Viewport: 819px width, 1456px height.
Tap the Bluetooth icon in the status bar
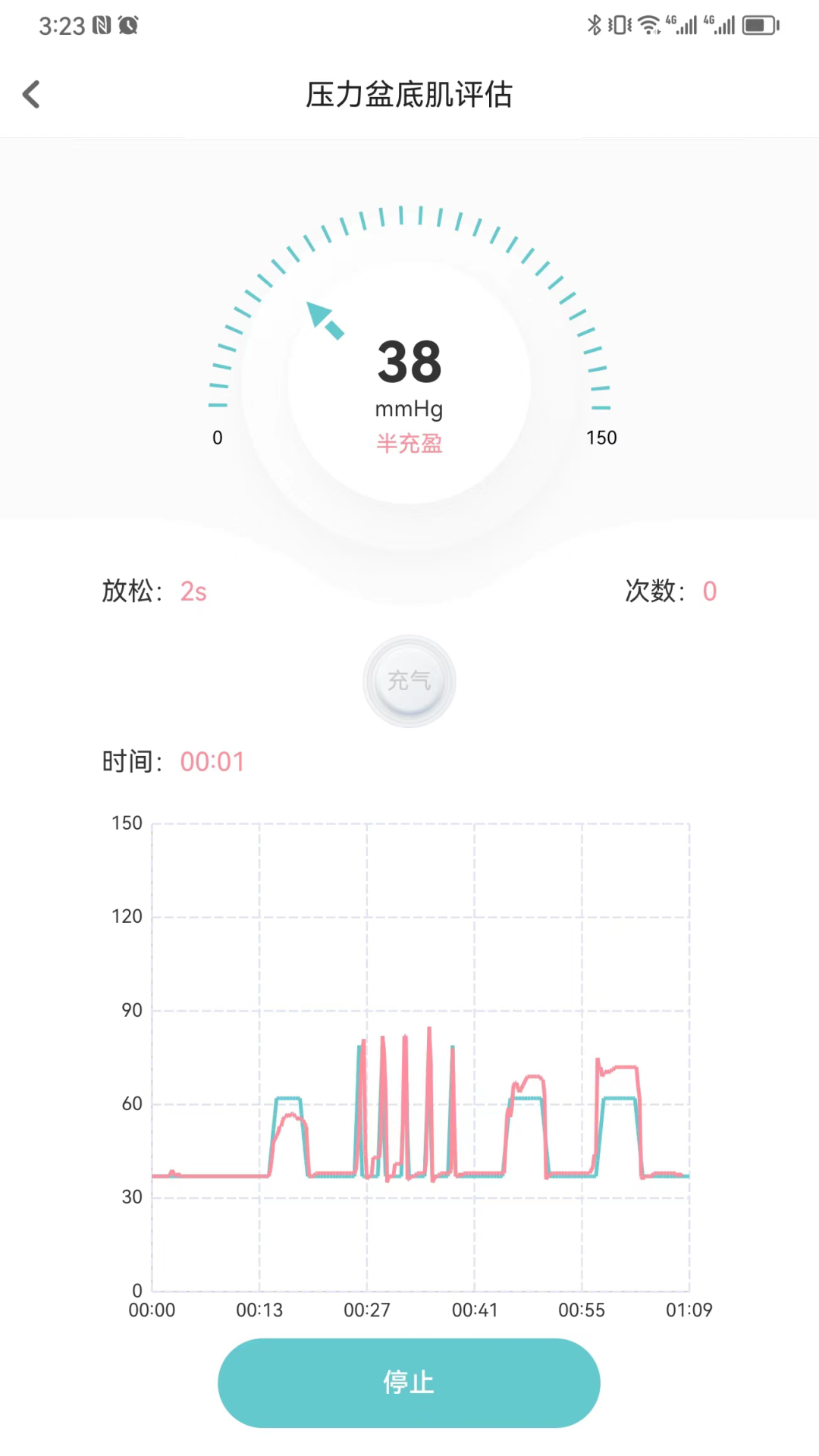[x=595, y=25]
